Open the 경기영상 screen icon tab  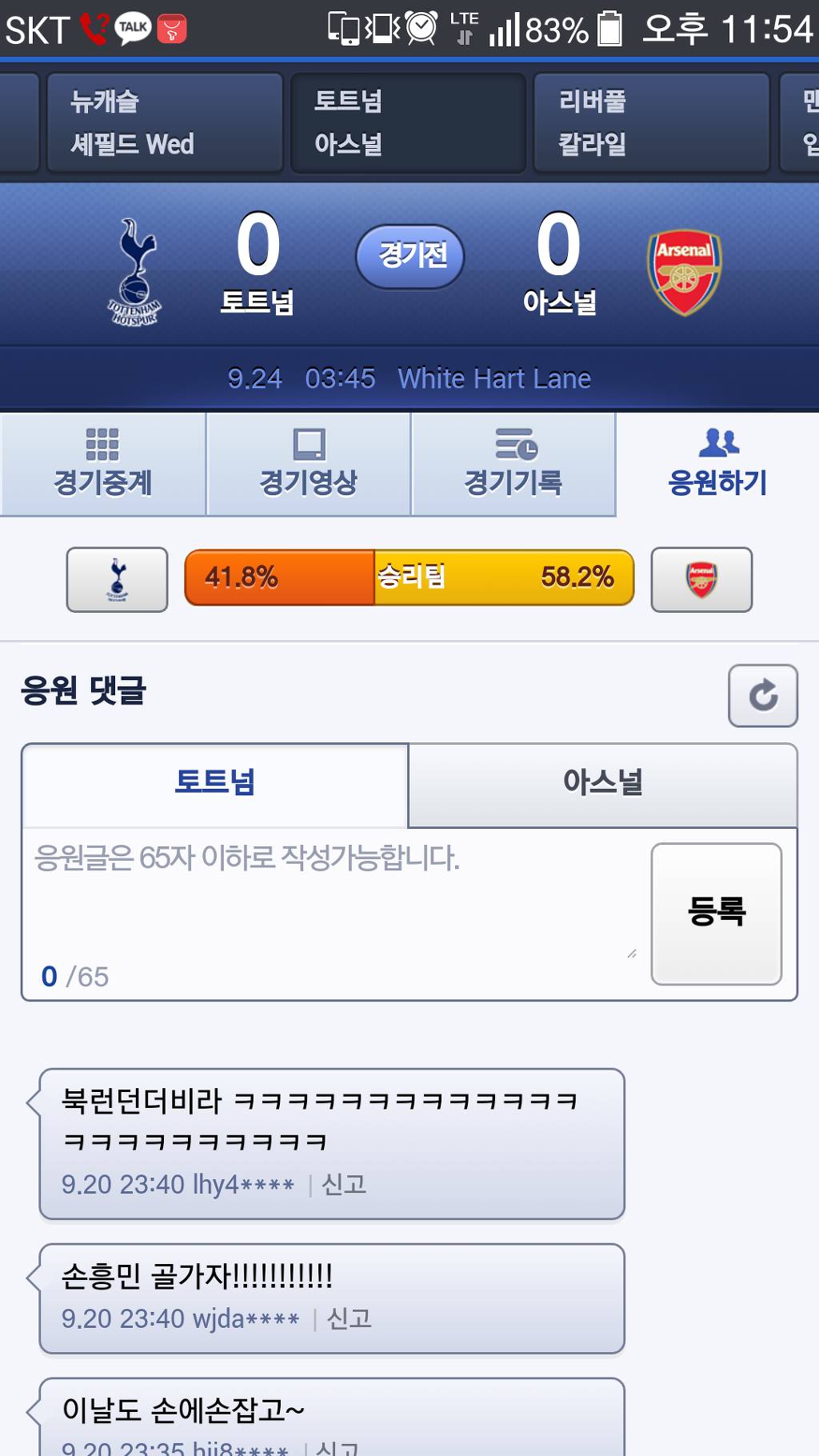(306, 464)
